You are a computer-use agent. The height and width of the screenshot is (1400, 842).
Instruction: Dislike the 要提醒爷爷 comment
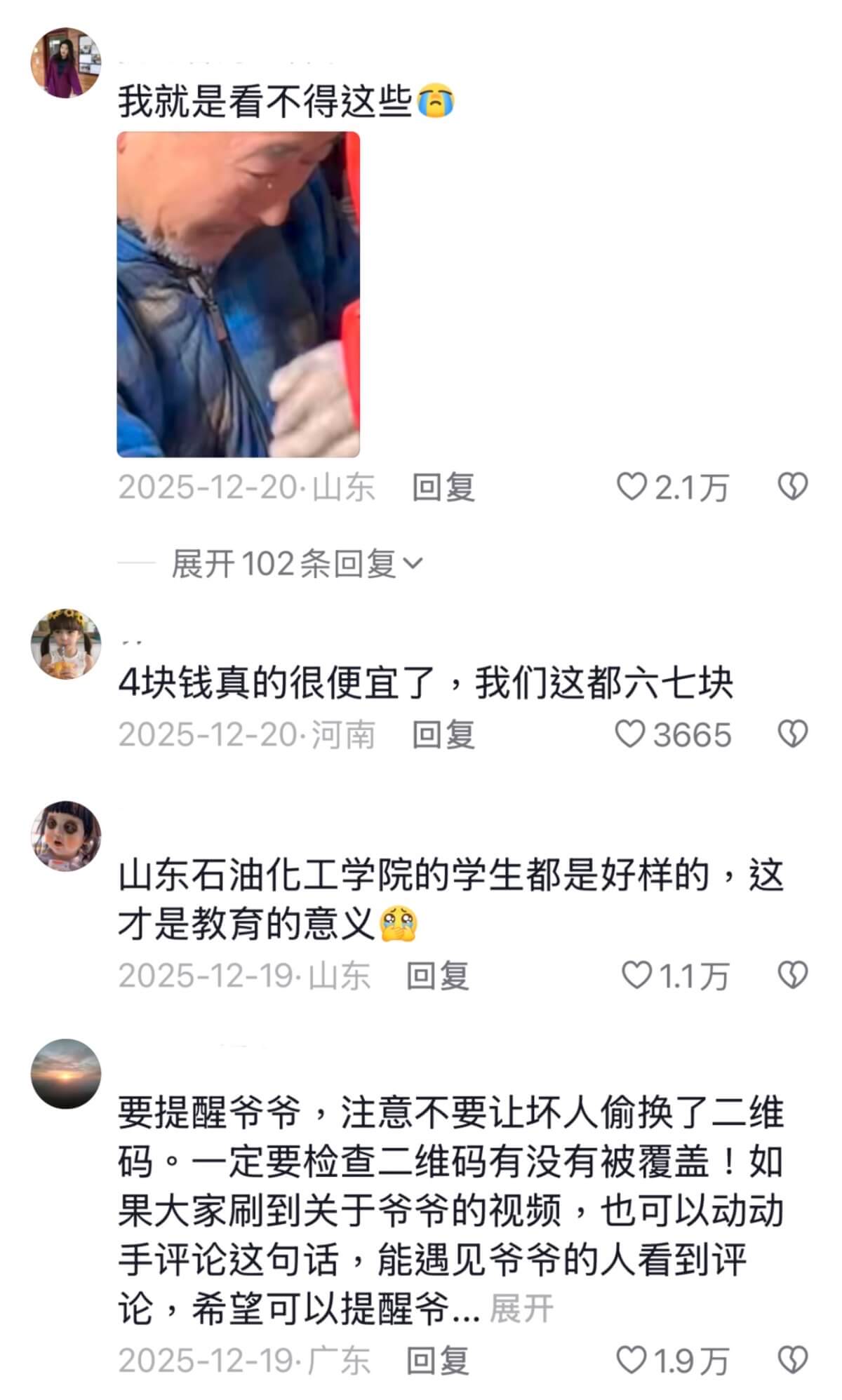(793, 1361)
